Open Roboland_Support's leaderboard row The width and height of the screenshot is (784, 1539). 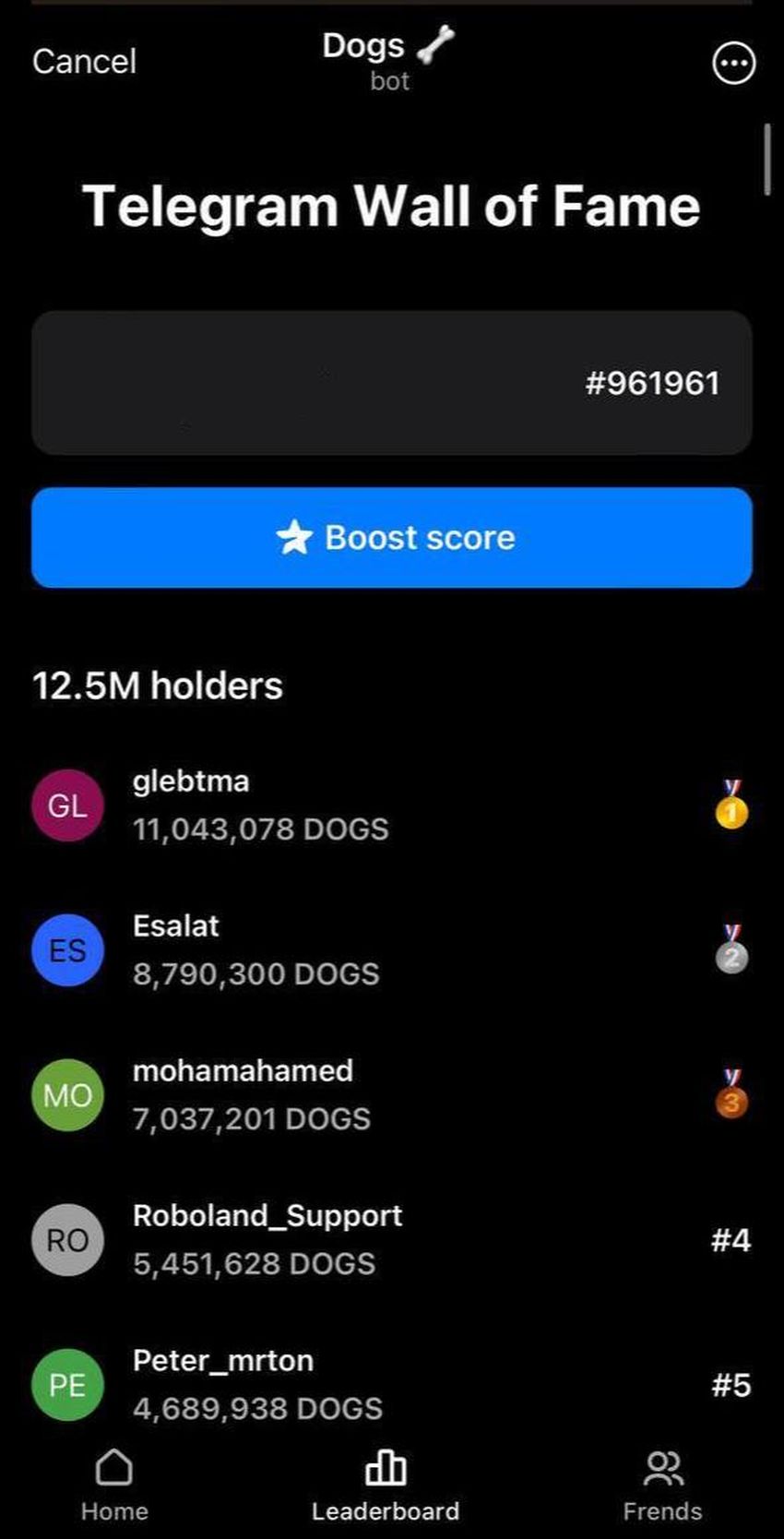[x=267, y=1239]
